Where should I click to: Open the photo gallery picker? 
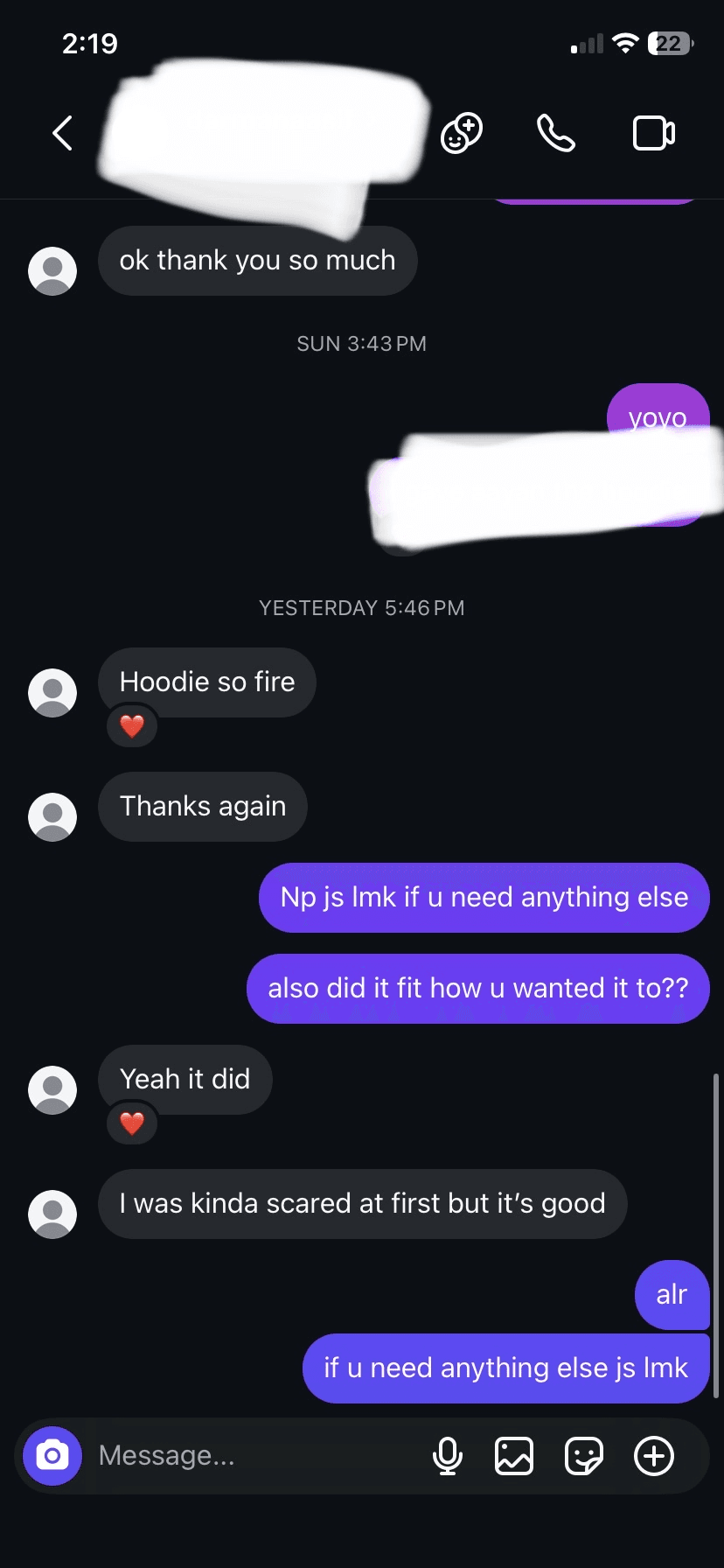pyautogui.click(x=514, y=1456)
